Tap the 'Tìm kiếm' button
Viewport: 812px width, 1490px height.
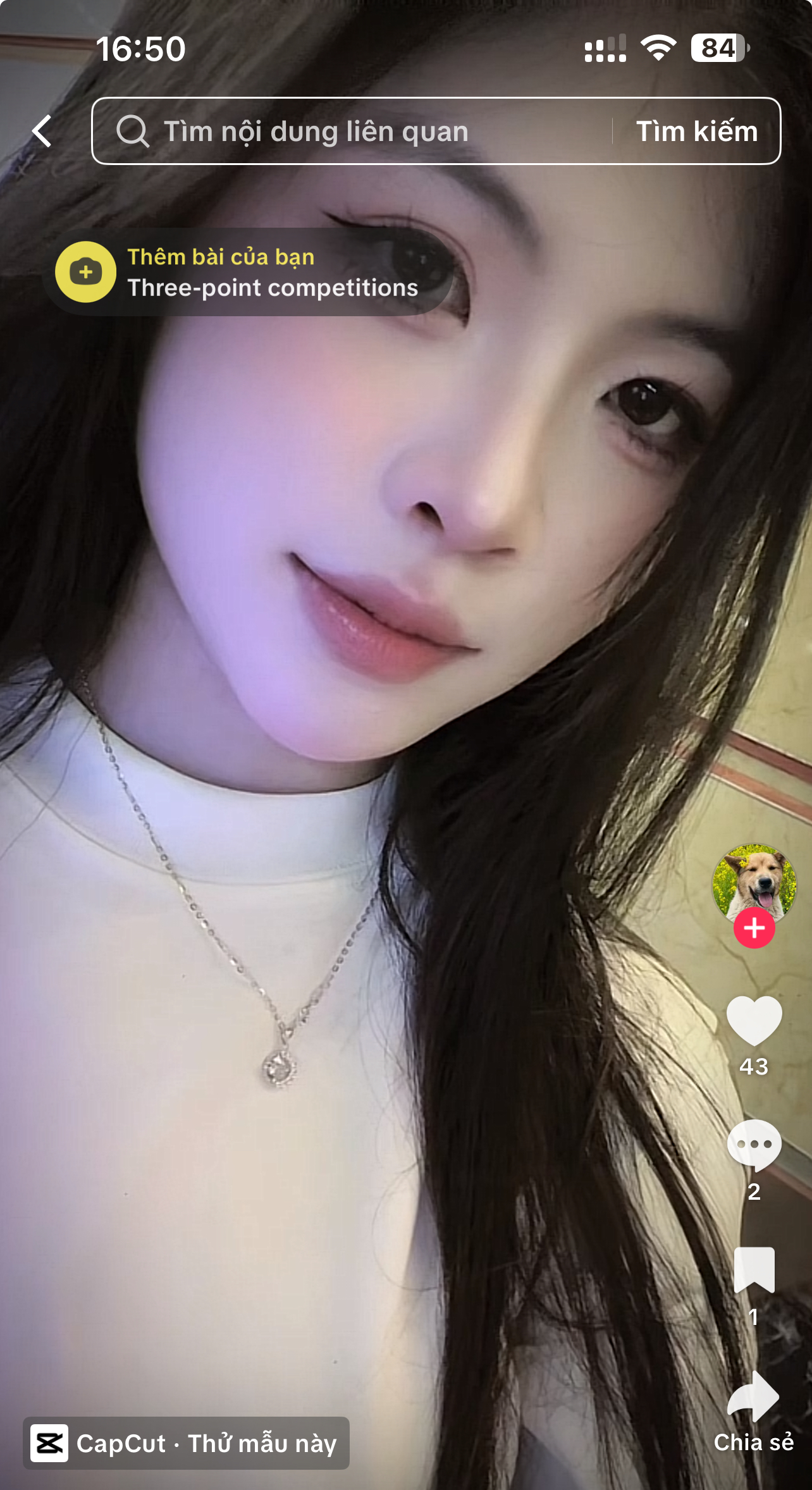tap(696, 132)
